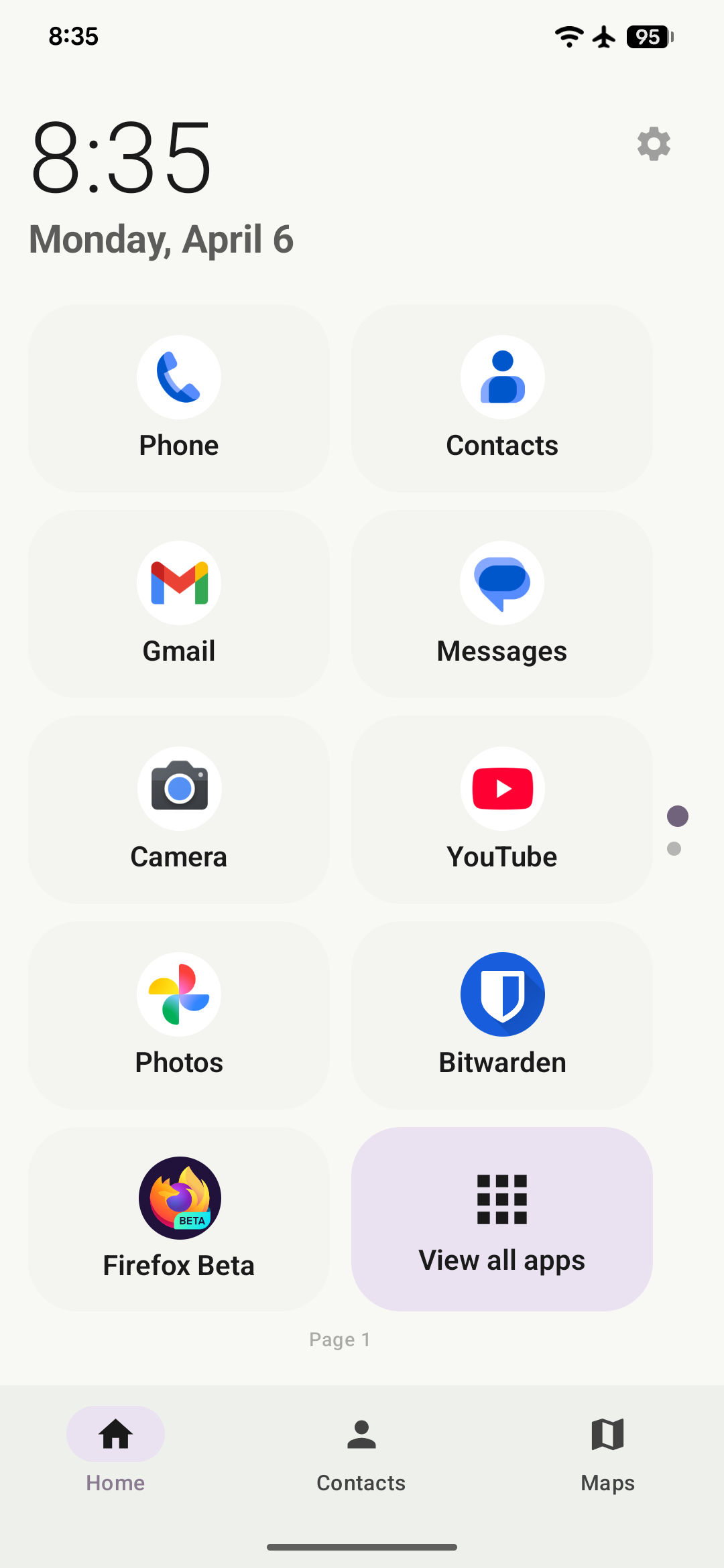The image size is (724, 1568).
Task: Tap the 8:35 clock to open Clock
Action: click(121, 159)
